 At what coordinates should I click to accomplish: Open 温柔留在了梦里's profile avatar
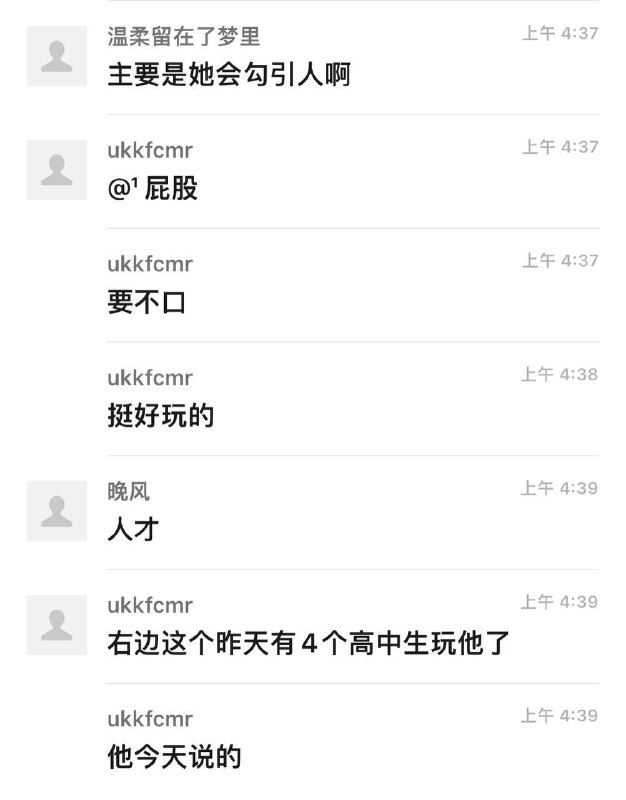tap(57, 56)
